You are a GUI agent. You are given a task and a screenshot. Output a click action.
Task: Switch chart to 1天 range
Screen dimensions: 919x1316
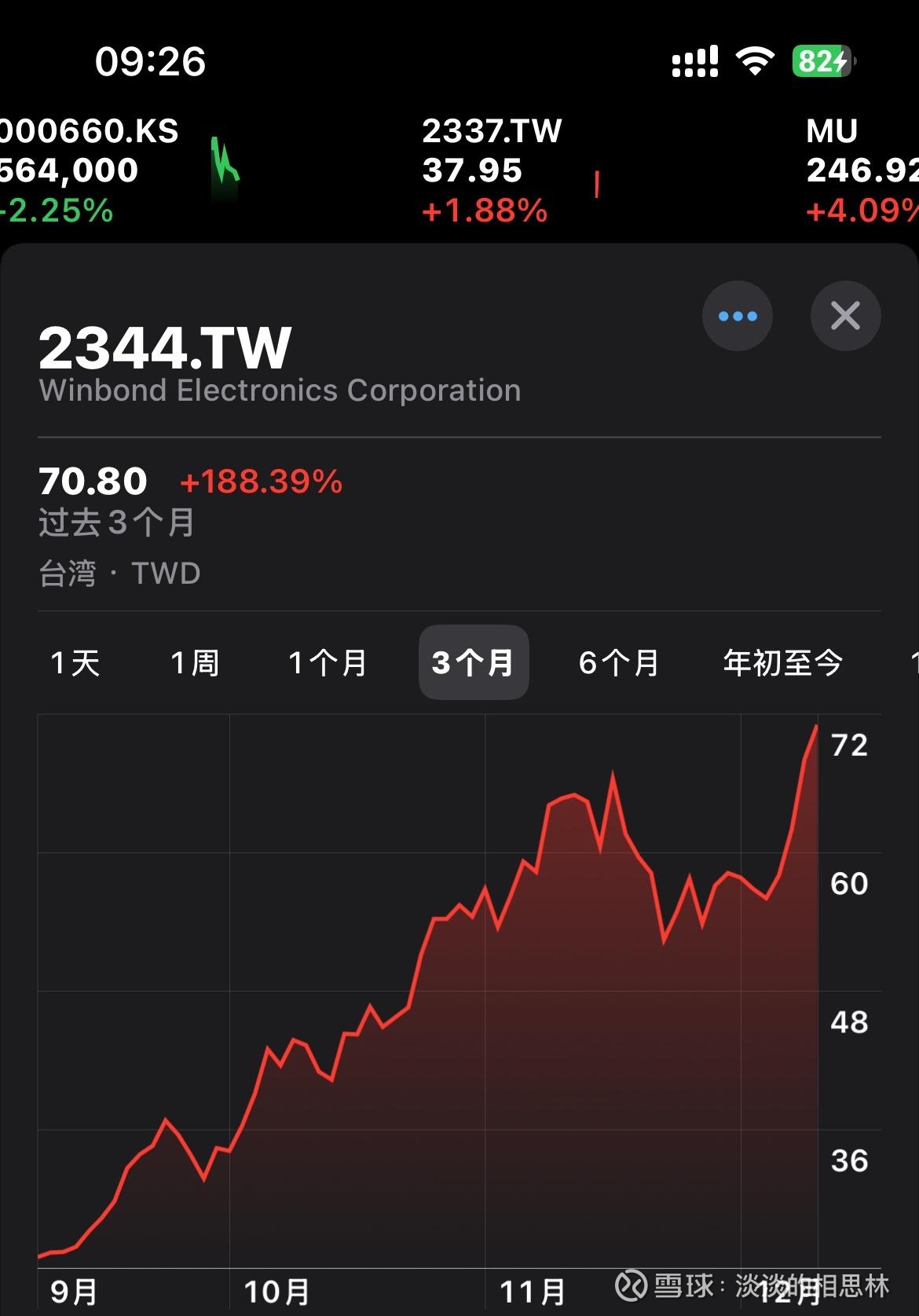tap(75, 662)
